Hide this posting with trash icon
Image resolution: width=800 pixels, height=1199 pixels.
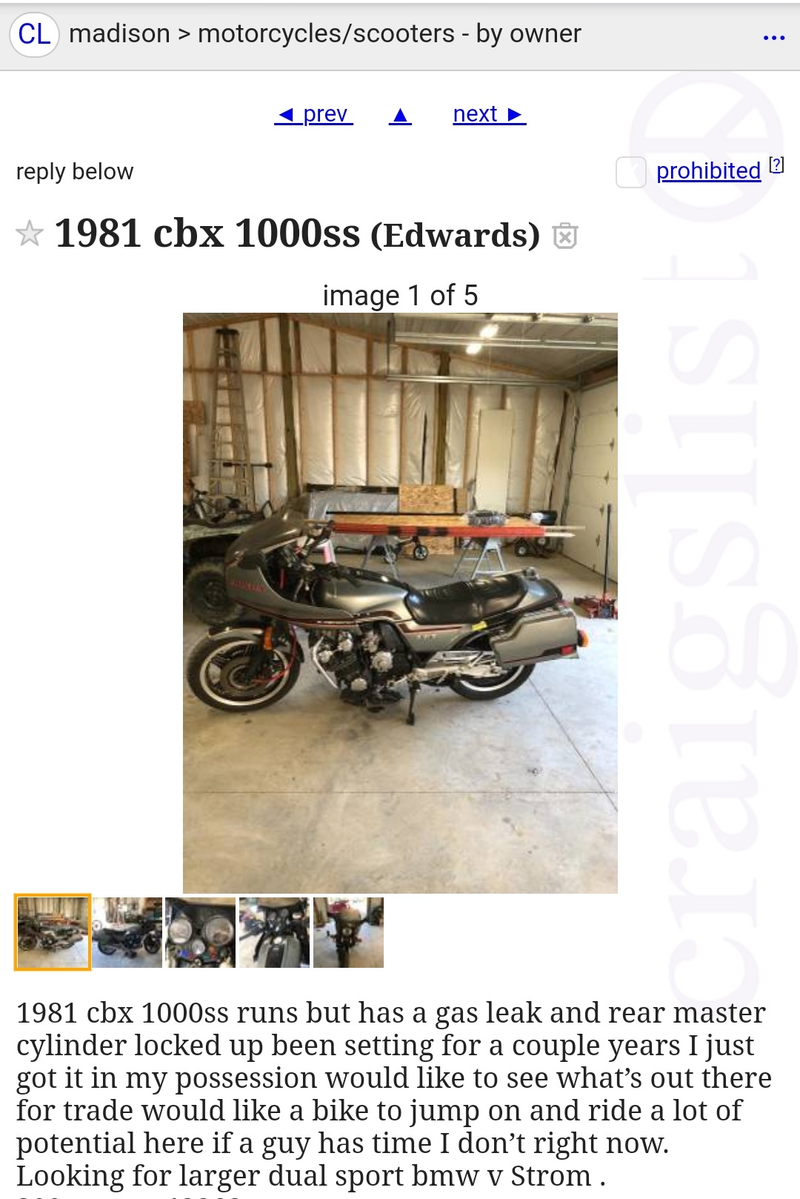[565, 236]
